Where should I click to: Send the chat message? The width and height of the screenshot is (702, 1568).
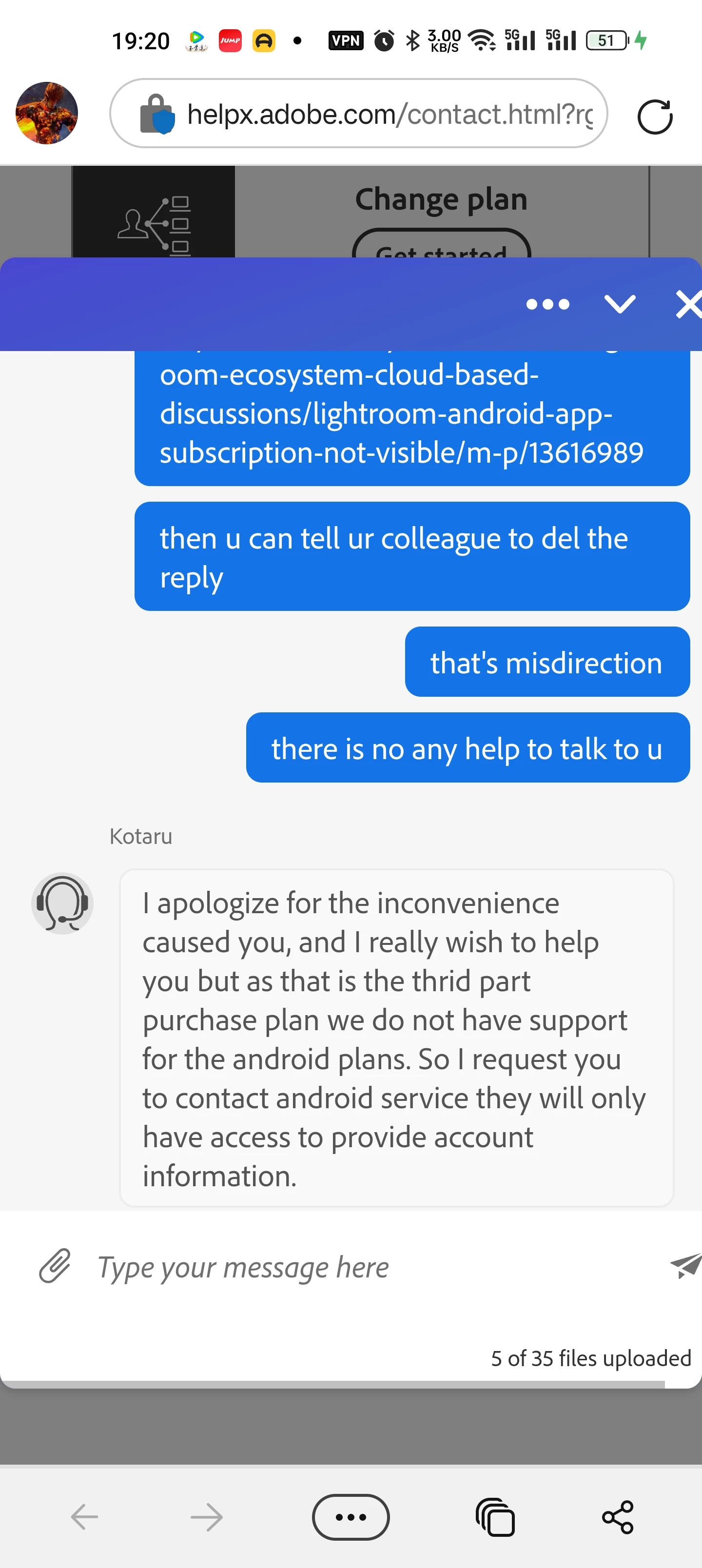[x=685, y=1266]
